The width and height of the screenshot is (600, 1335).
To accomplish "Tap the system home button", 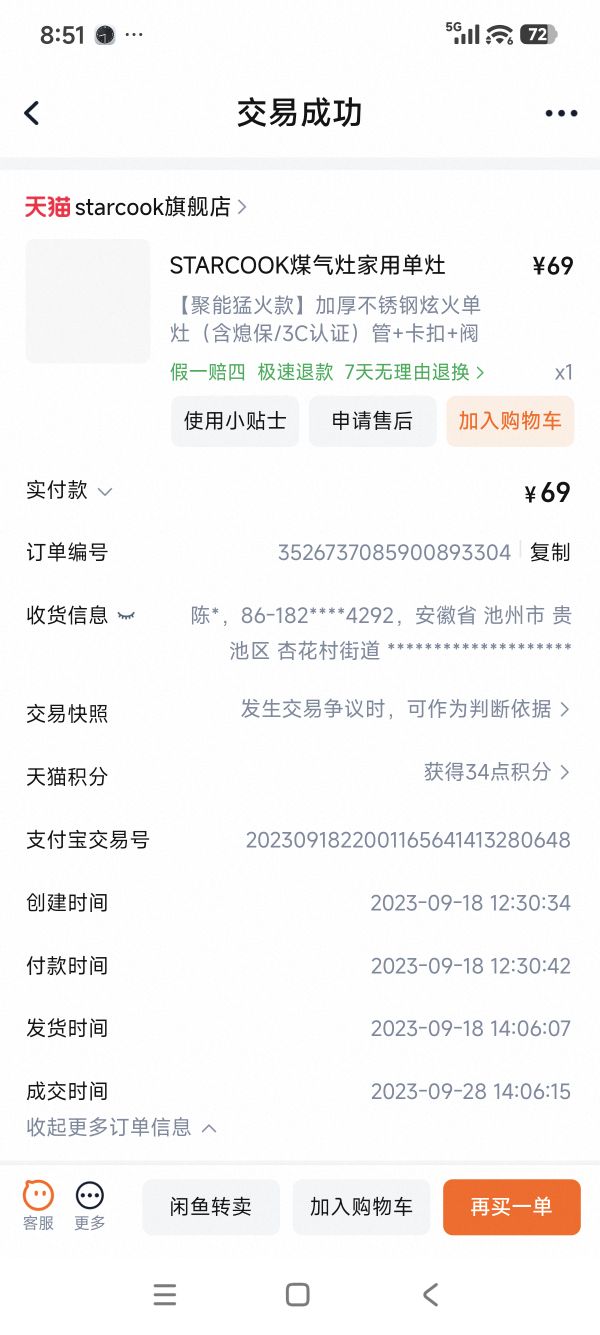I will (297, 1295).
